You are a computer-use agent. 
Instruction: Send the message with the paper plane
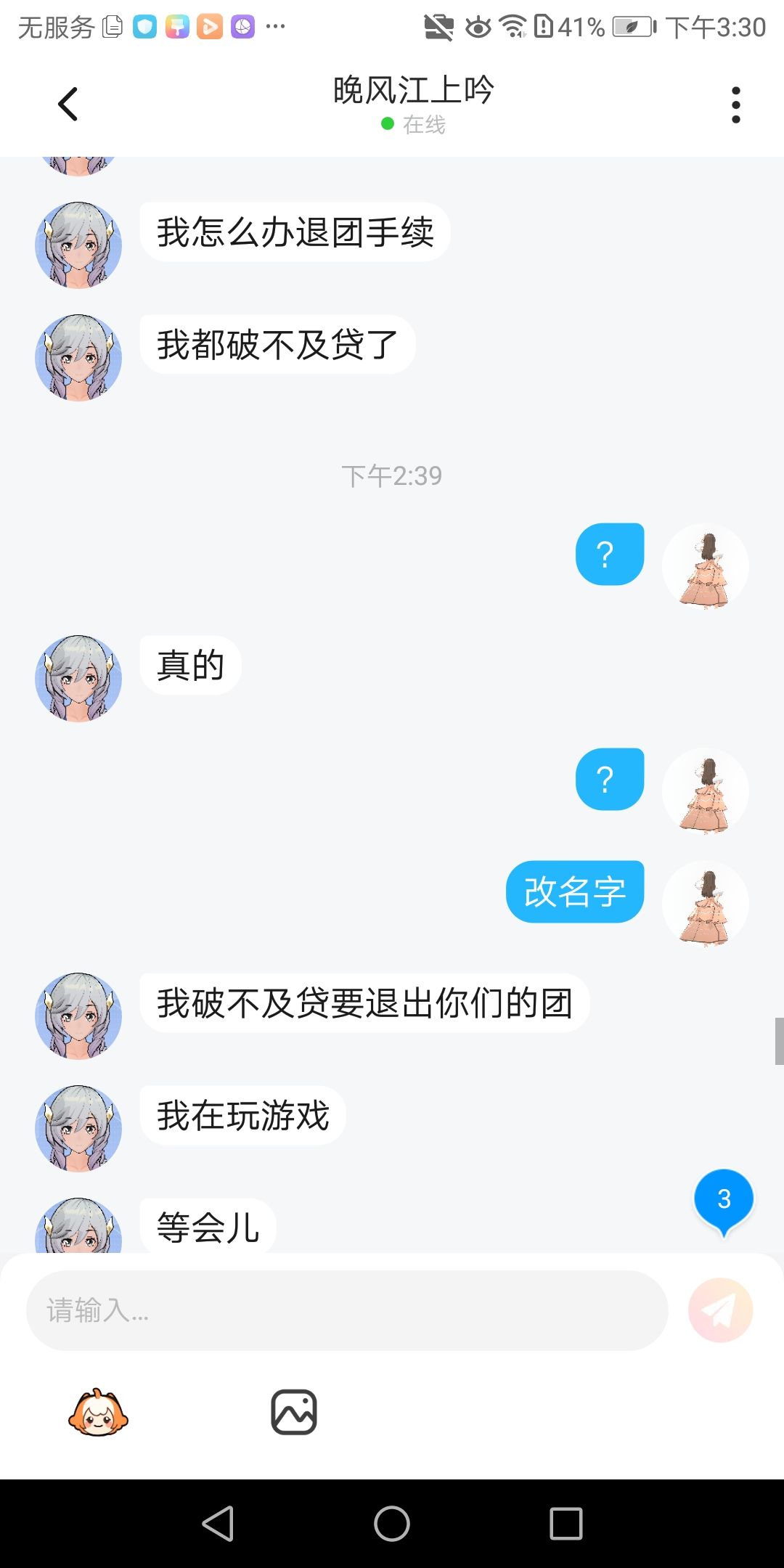(x=720, y=1310)
